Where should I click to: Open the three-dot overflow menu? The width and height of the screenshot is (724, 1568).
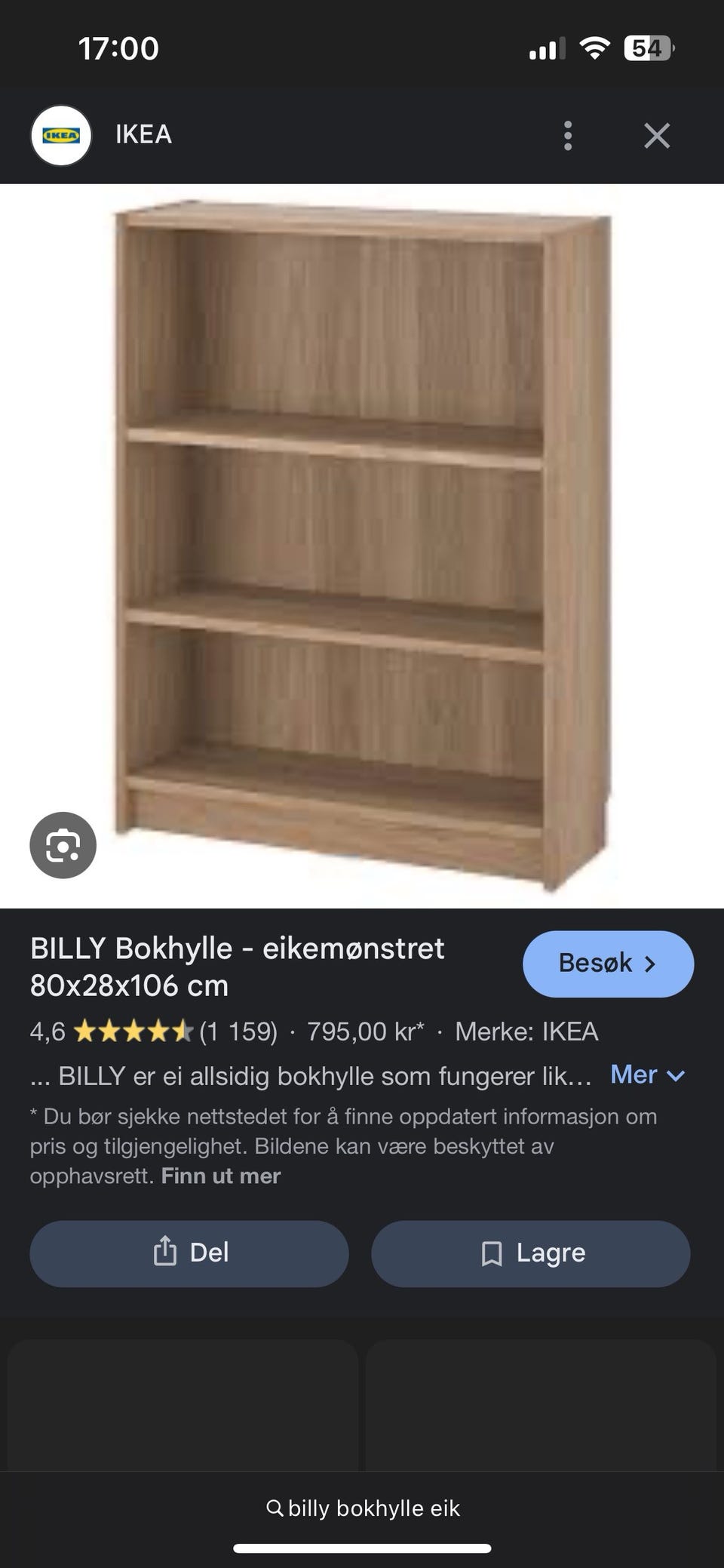point(568,136)
